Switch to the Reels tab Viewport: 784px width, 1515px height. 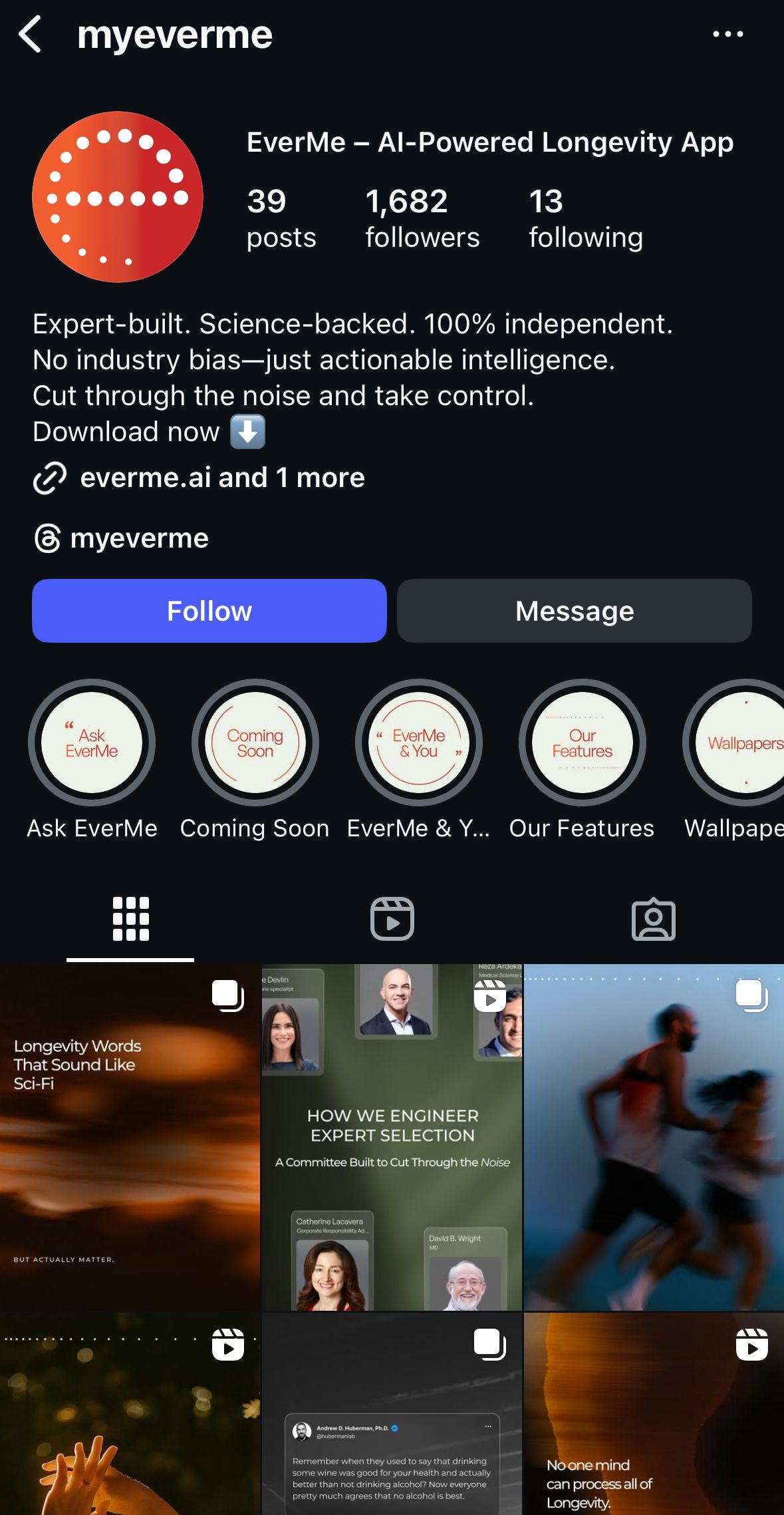point(392,919)
